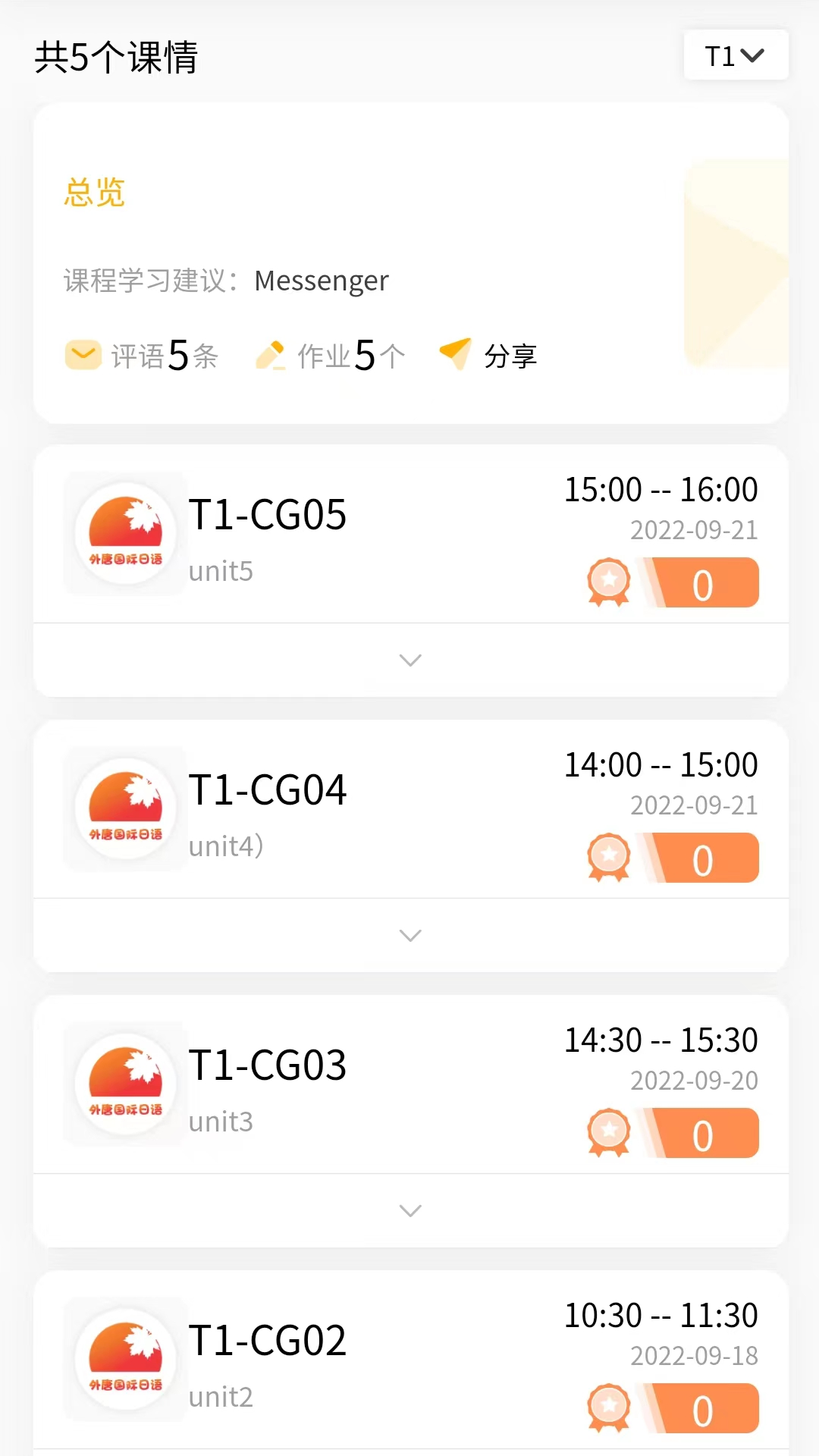Select the unit3 subtitle under T1-CG03
819x1456 pixels.
(x=221, y=1122)
